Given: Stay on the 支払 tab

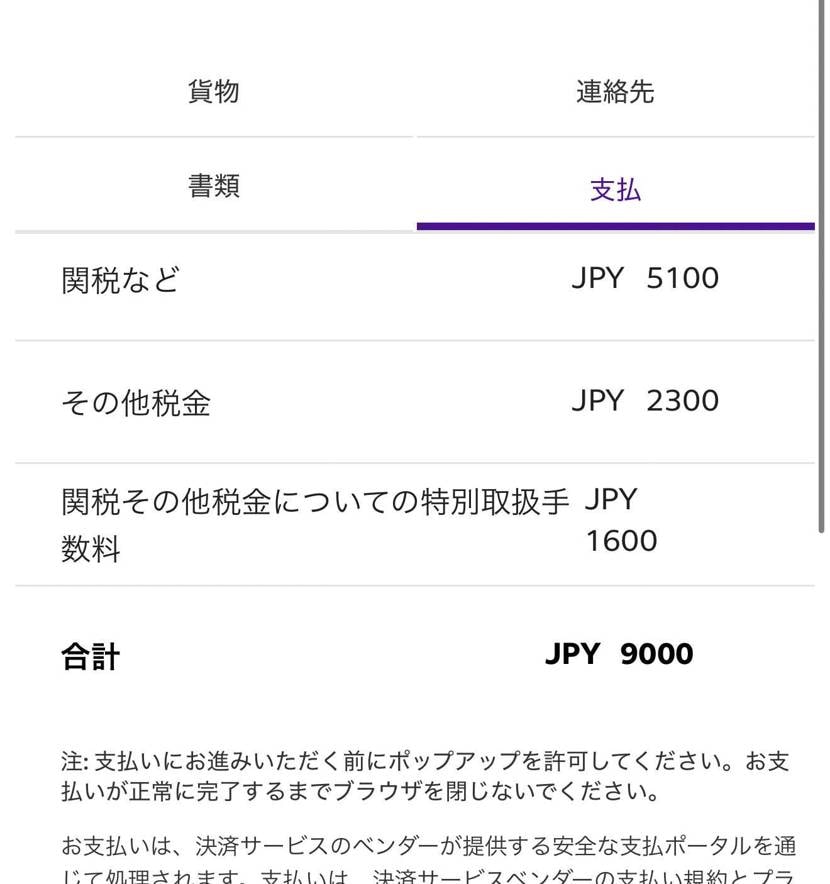Looking at the screenshot, I should pyautogui.click(x=615, y=188).
